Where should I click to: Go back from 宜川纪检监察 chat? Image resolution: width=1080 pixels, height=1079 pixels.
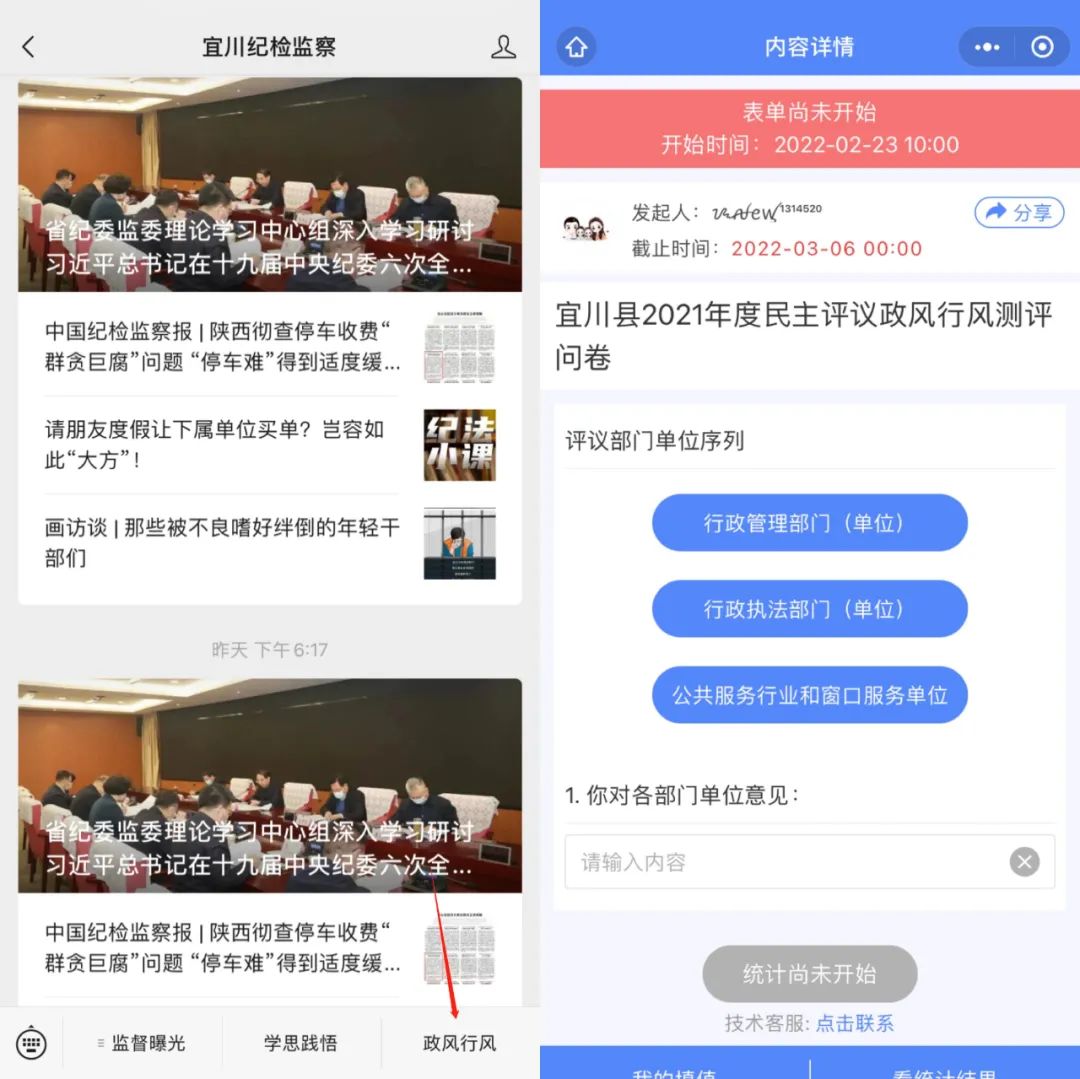pos(28,46)
